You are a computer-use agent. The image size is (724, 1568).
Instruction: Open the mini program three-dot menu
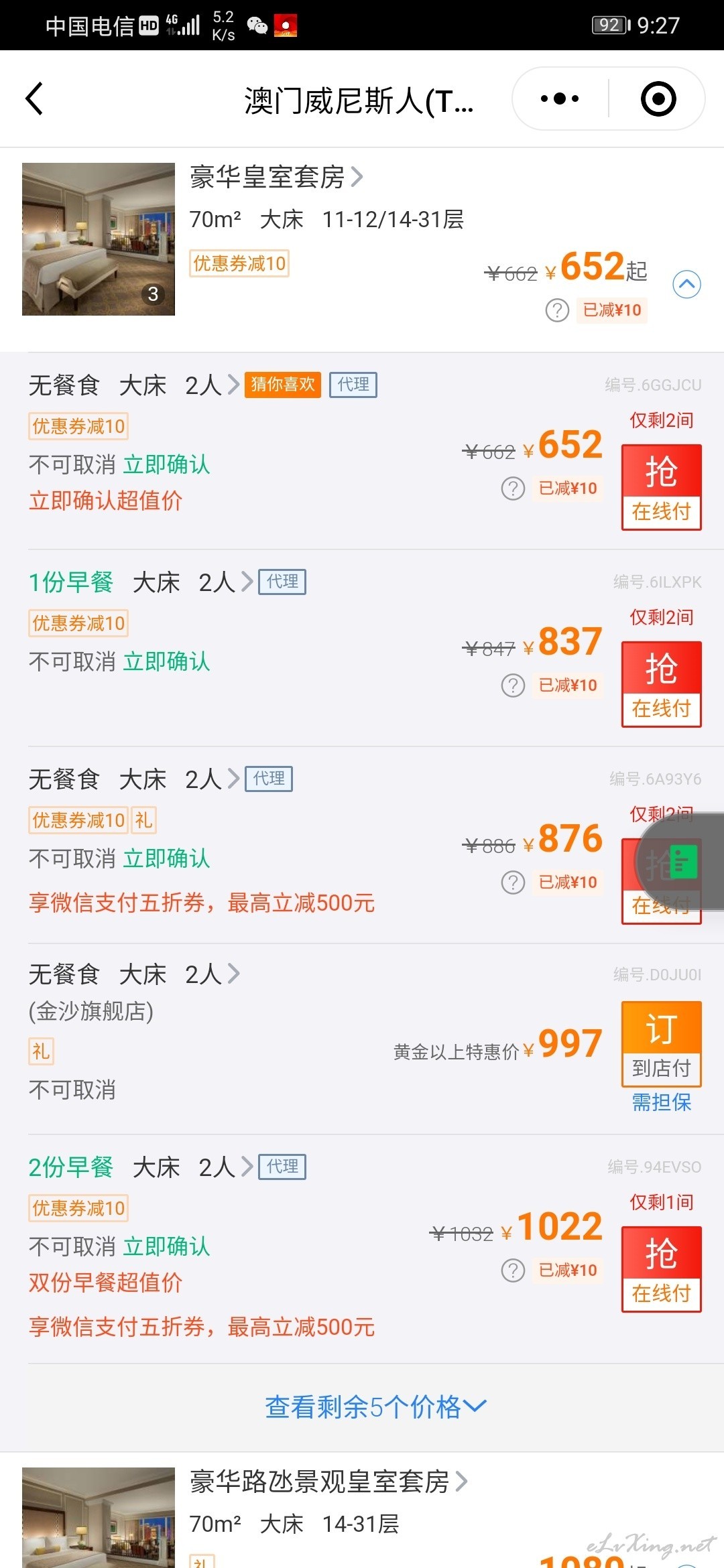(x=560, y=99)
